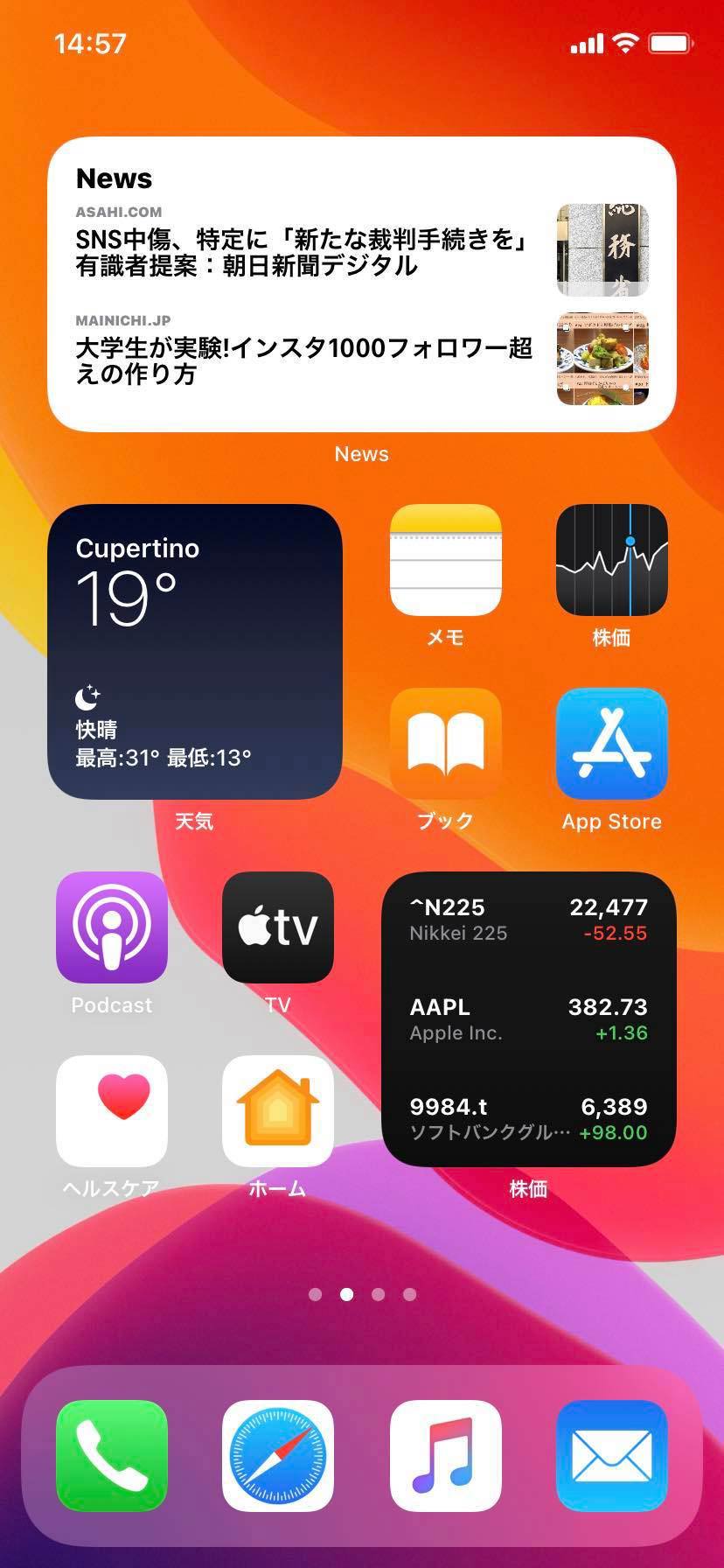Open the Asahi SNS defamation news article
The image size is (724, 1568).
302,251
